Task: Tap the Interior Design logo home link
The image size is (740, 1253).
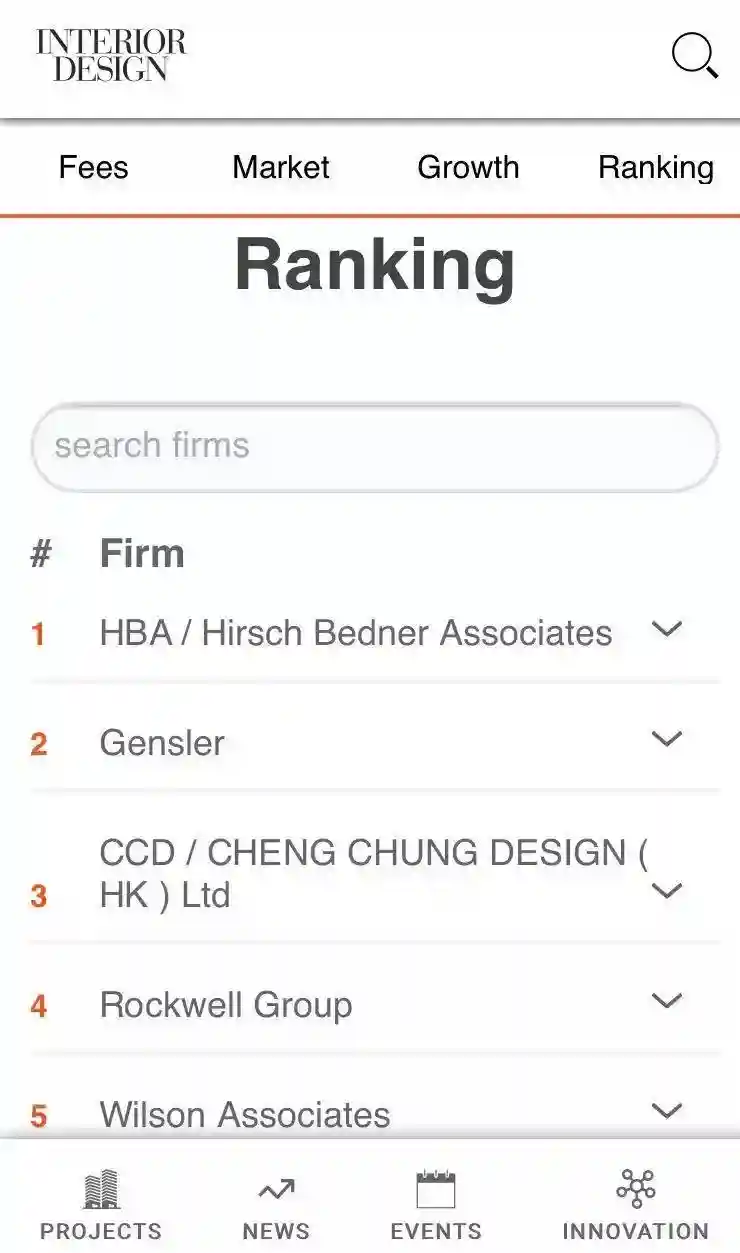Action: coord(110,55)
